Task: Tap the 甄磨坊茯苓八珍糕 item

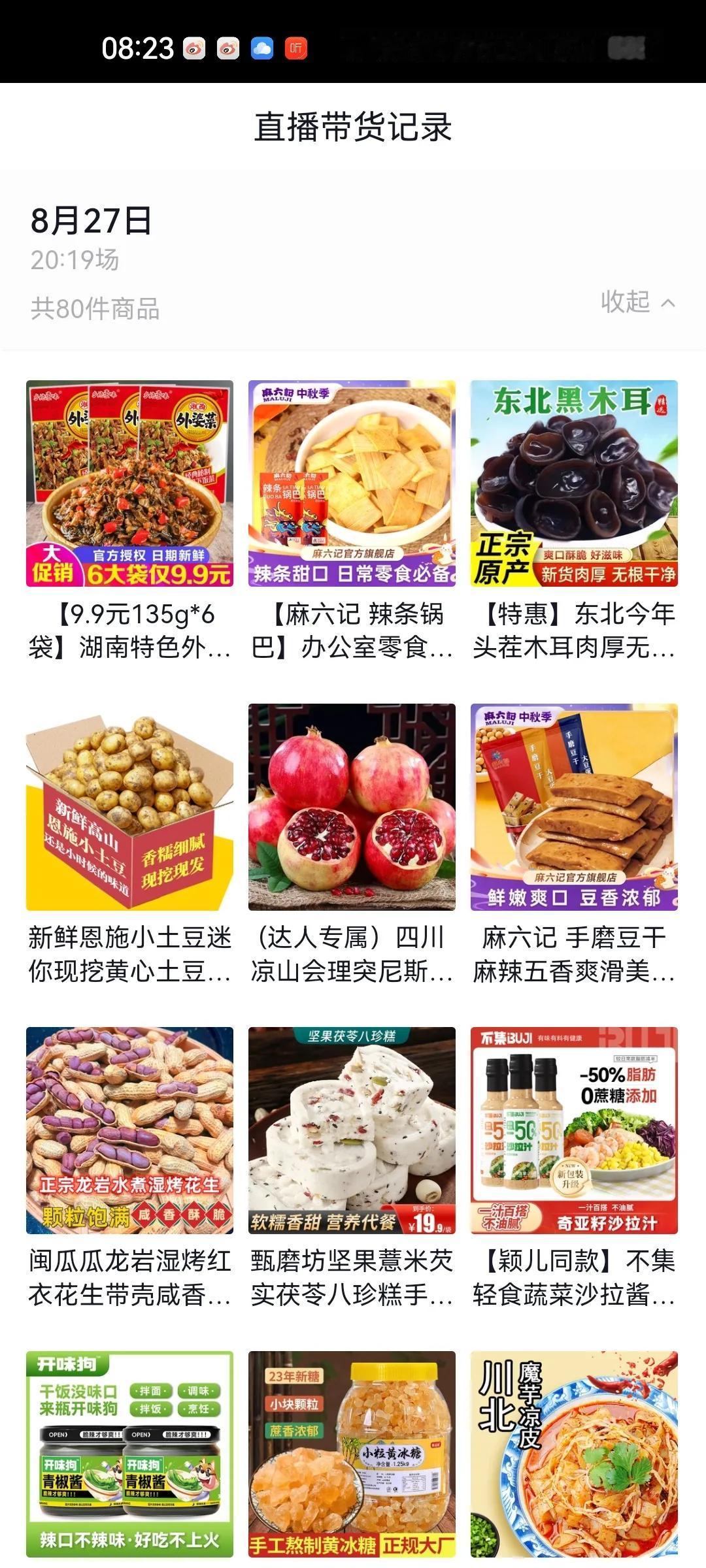Action: tap(352, 1130)
